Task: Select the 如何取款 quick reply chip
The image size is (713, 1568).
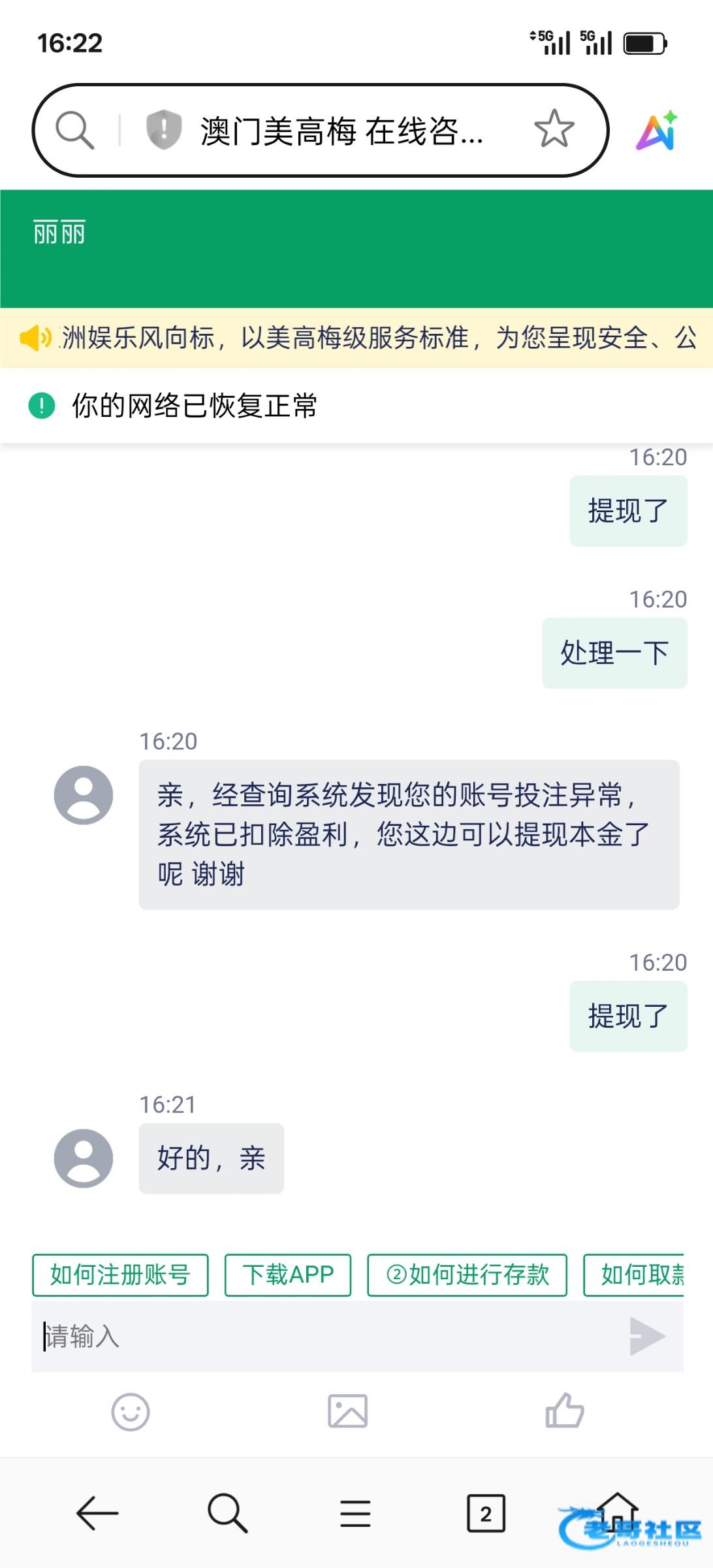Action: click(634, 1275)
